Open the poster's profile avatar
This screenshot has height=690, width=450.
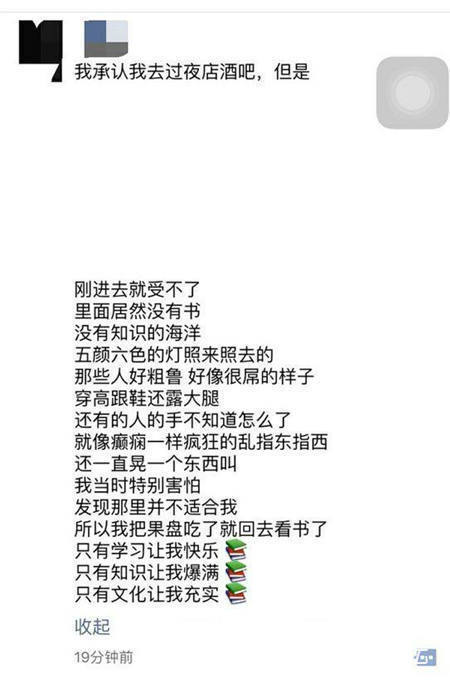40,50
